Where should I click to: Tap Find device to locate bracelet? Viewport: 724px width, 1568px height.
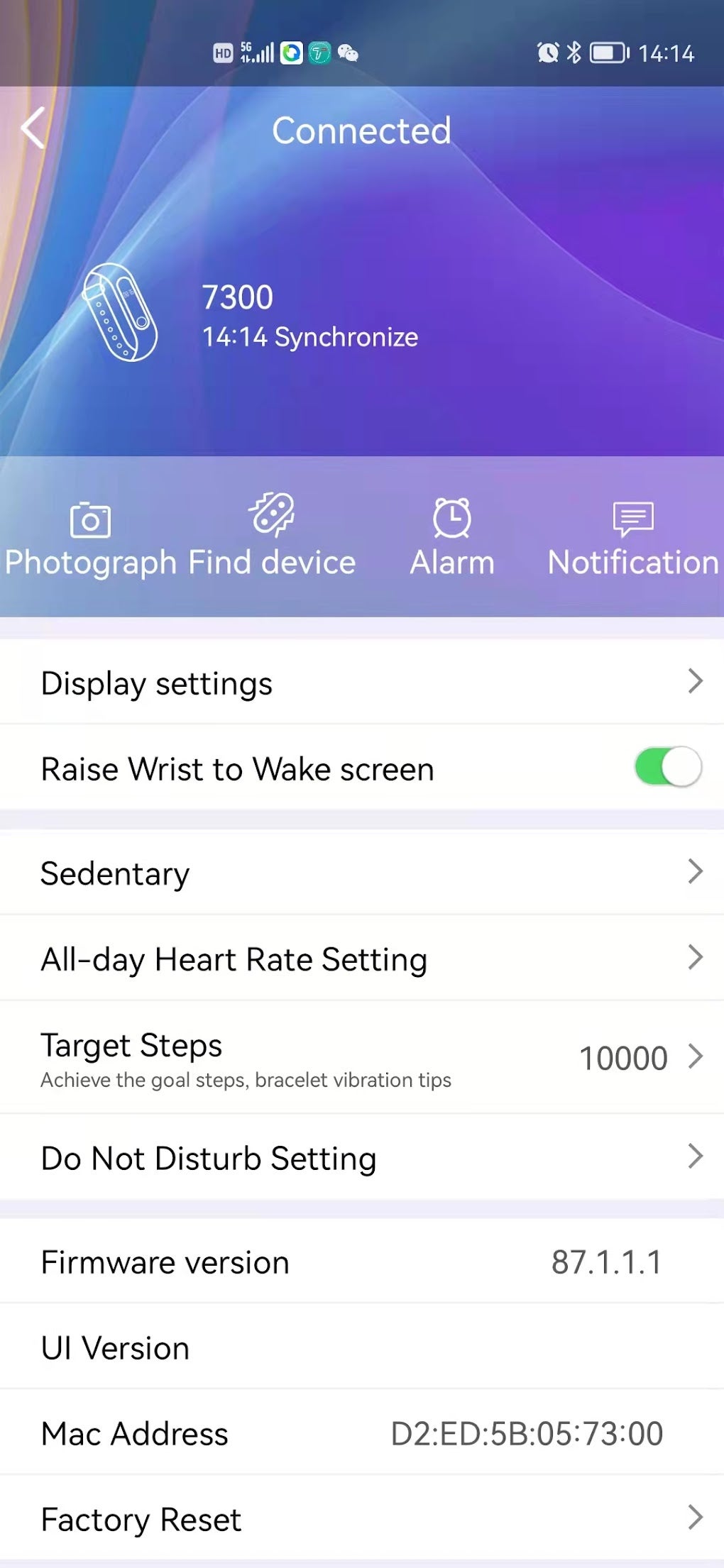point(272,538)
